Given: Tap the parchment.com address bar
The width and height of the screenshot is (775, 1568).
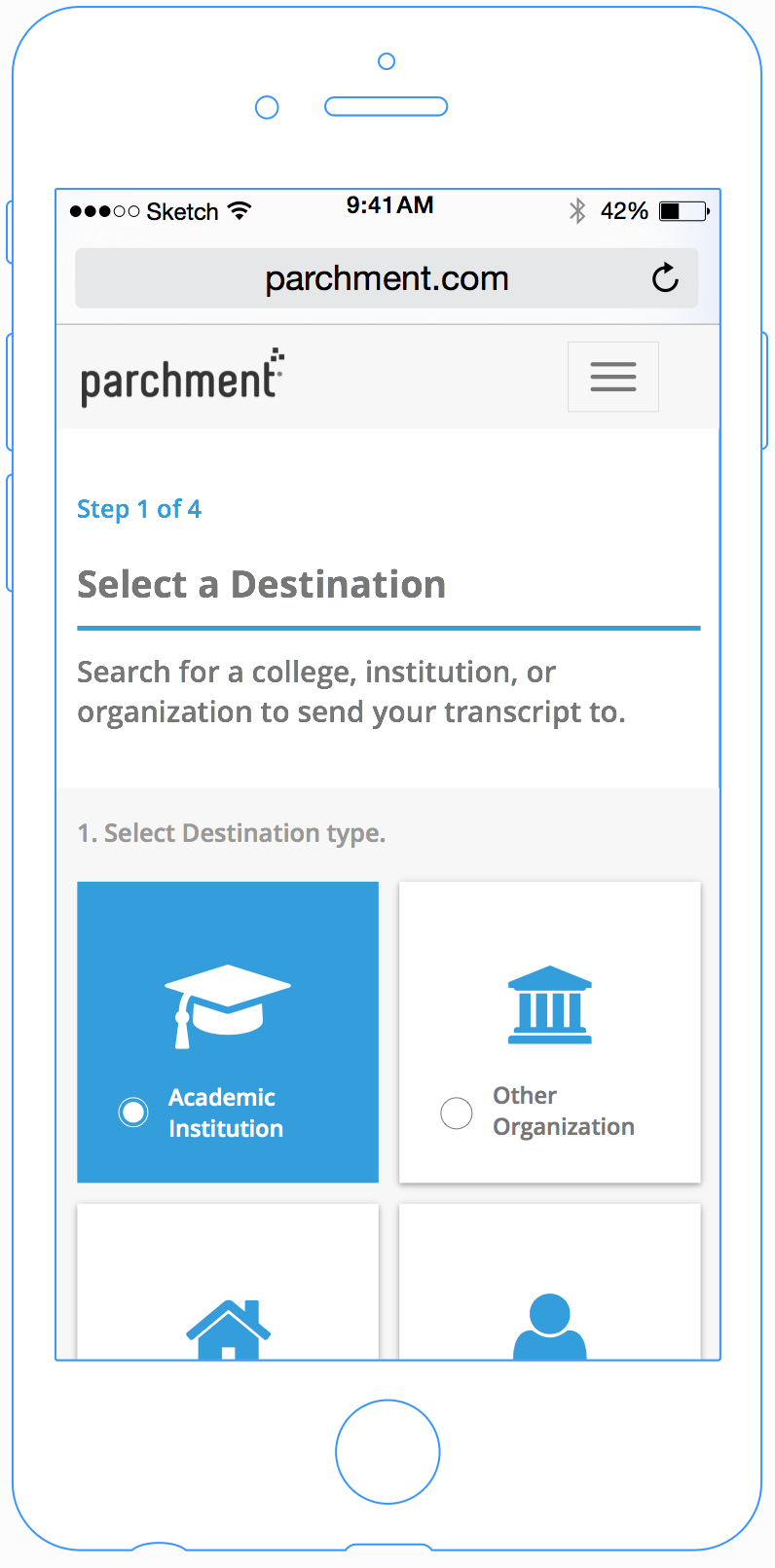Looking at the screenshot, I should pyautogui.click(x=387, y=278).
